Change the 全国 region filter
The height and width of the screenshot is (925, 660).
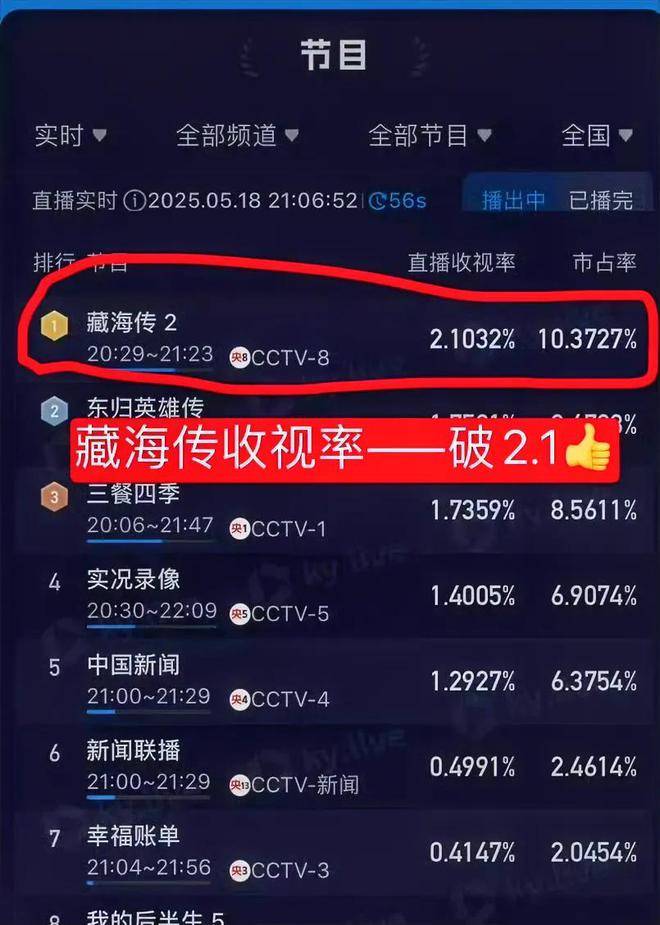coord(597,136)
